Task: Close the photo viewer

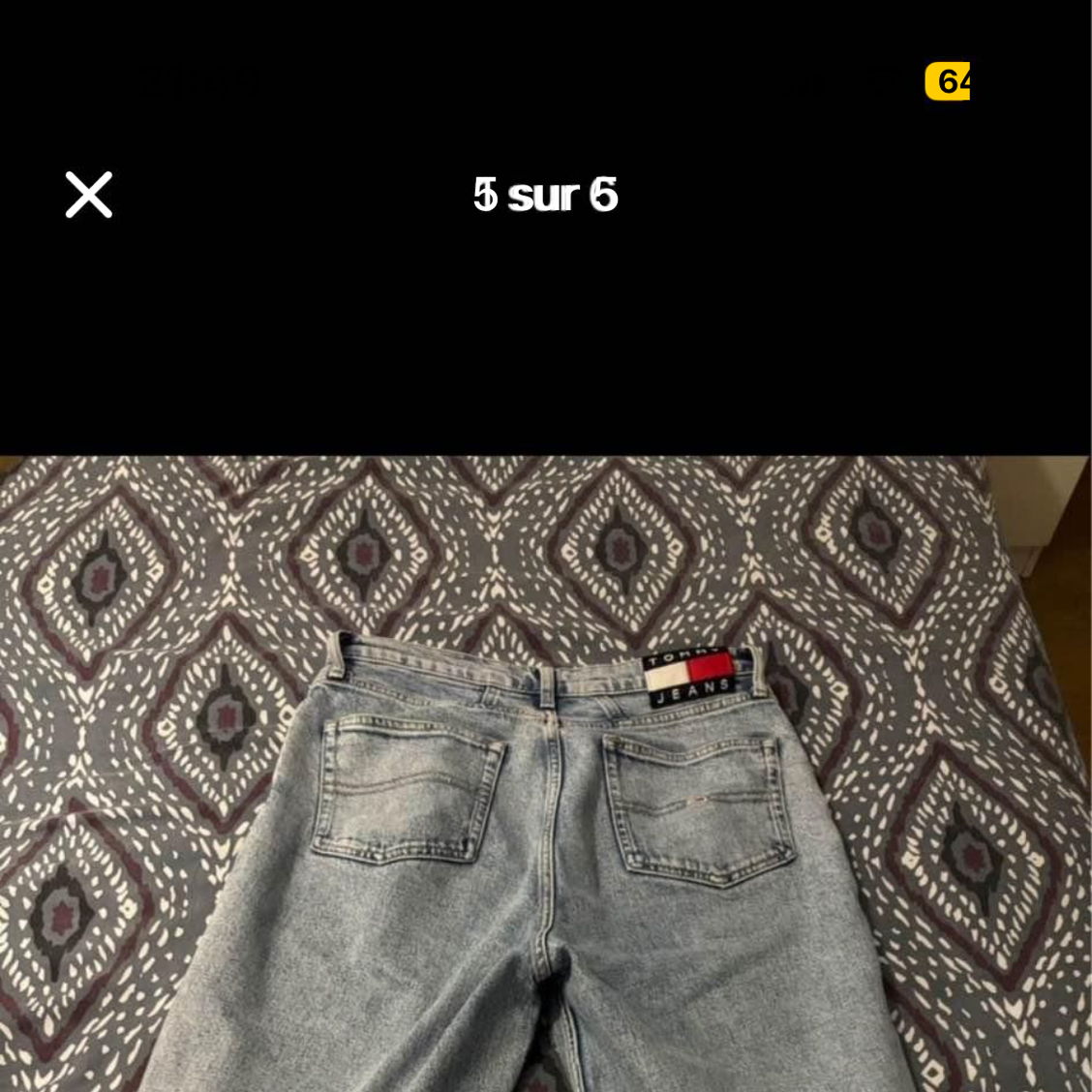Action: click(89, 195)
